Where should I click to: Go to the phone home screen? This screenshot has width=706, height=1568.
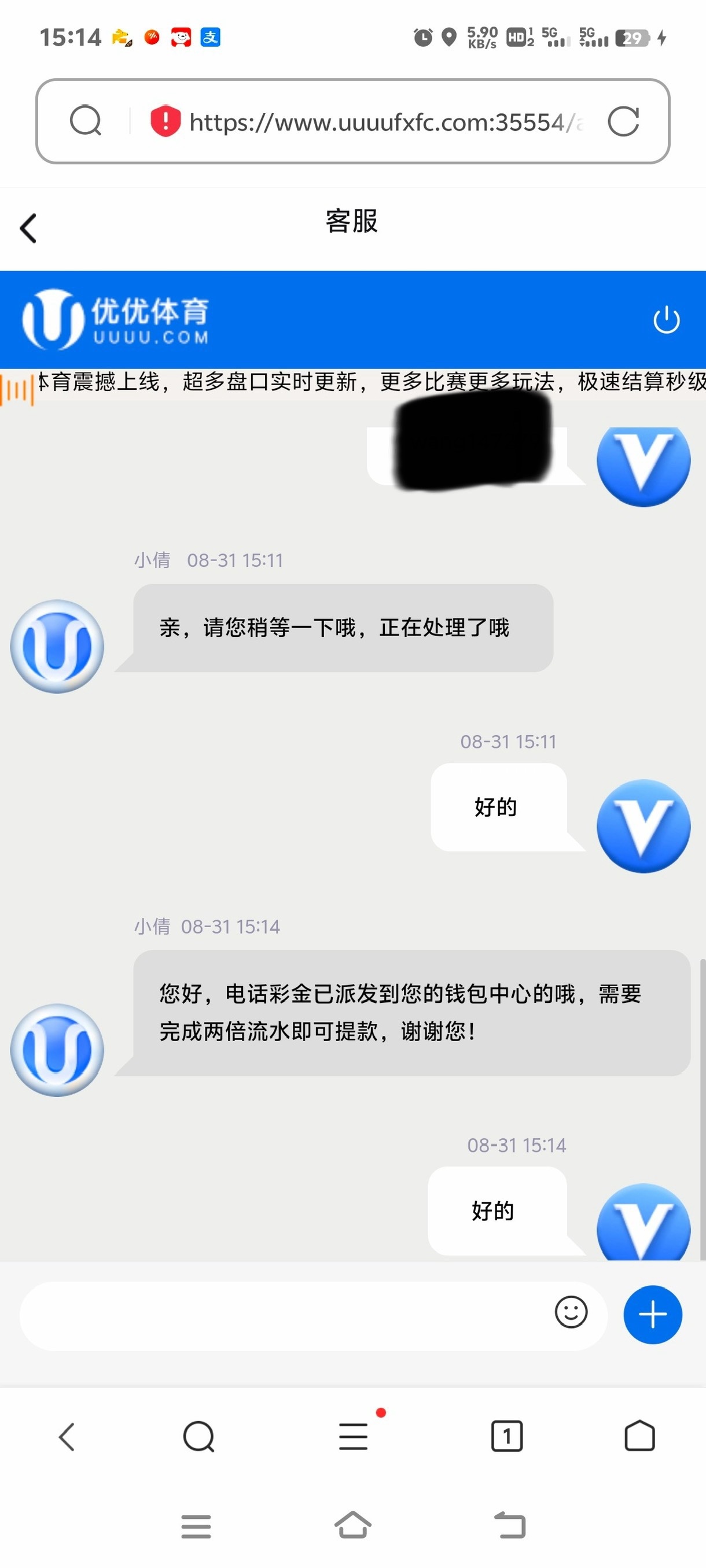[x=352, y=1525]
